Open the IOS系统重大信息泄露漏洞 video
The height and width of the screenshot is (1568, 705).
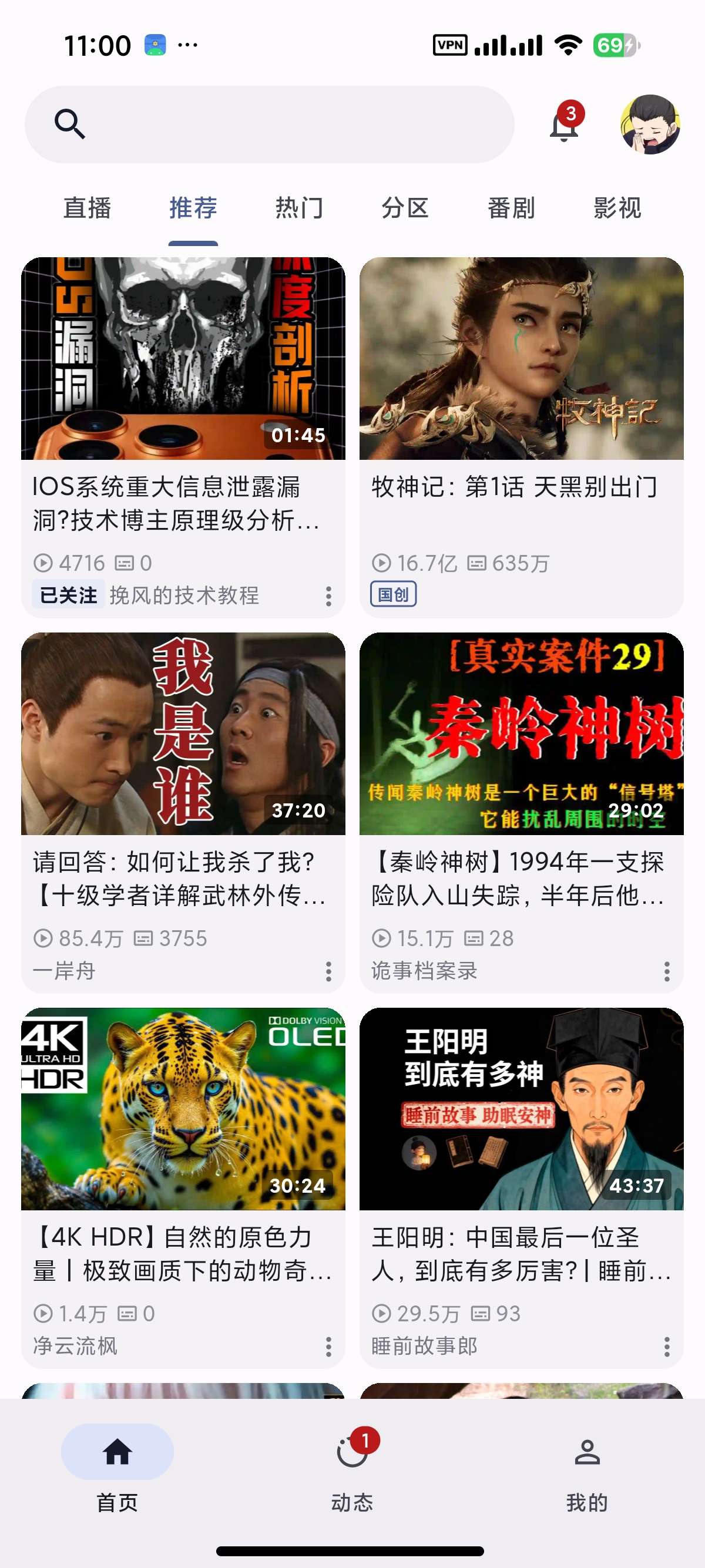click(183, 437)
